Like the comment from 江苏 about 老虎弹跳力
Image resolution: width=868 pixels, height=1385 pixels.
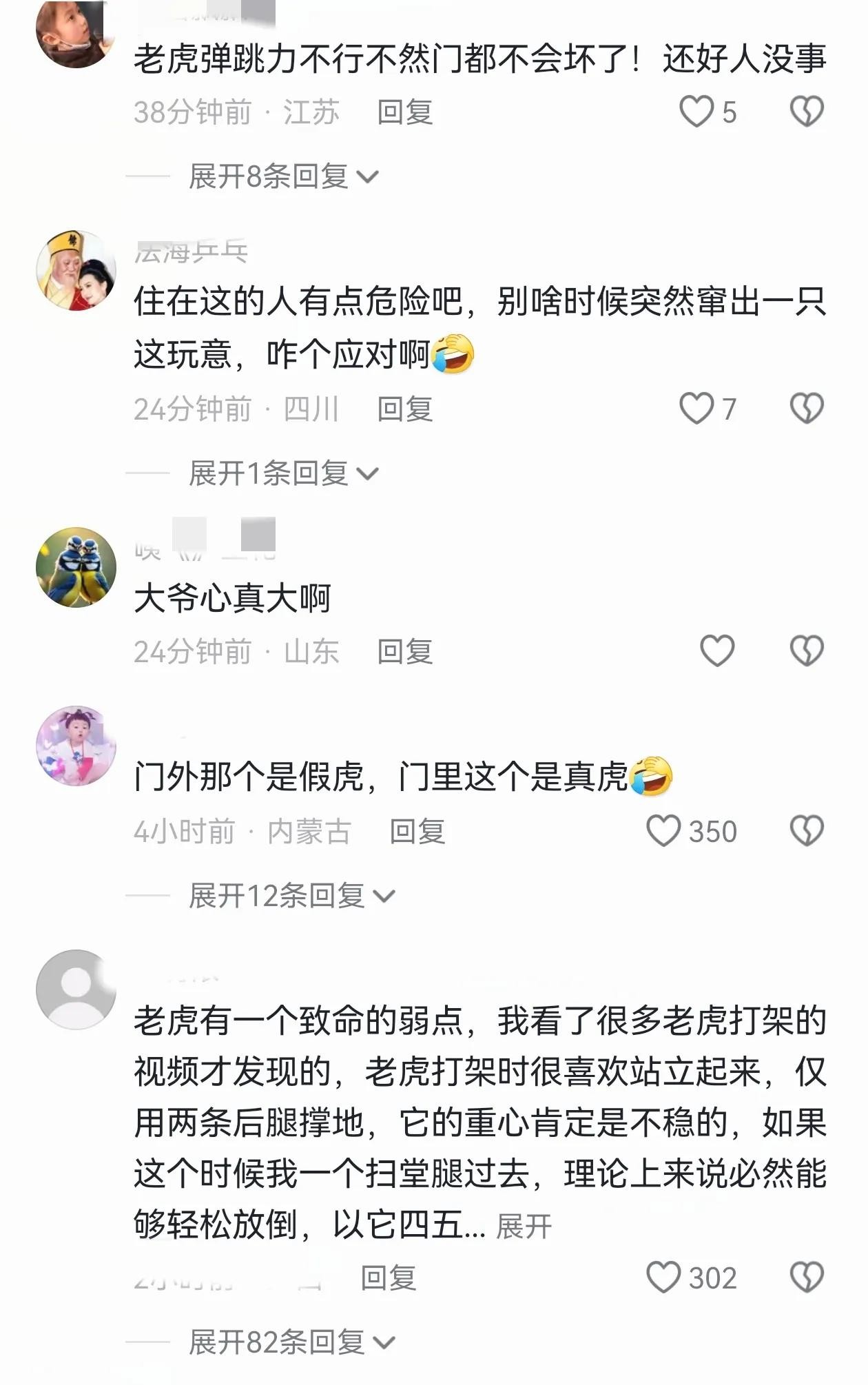pyautogui.click(x=696, y=112)
